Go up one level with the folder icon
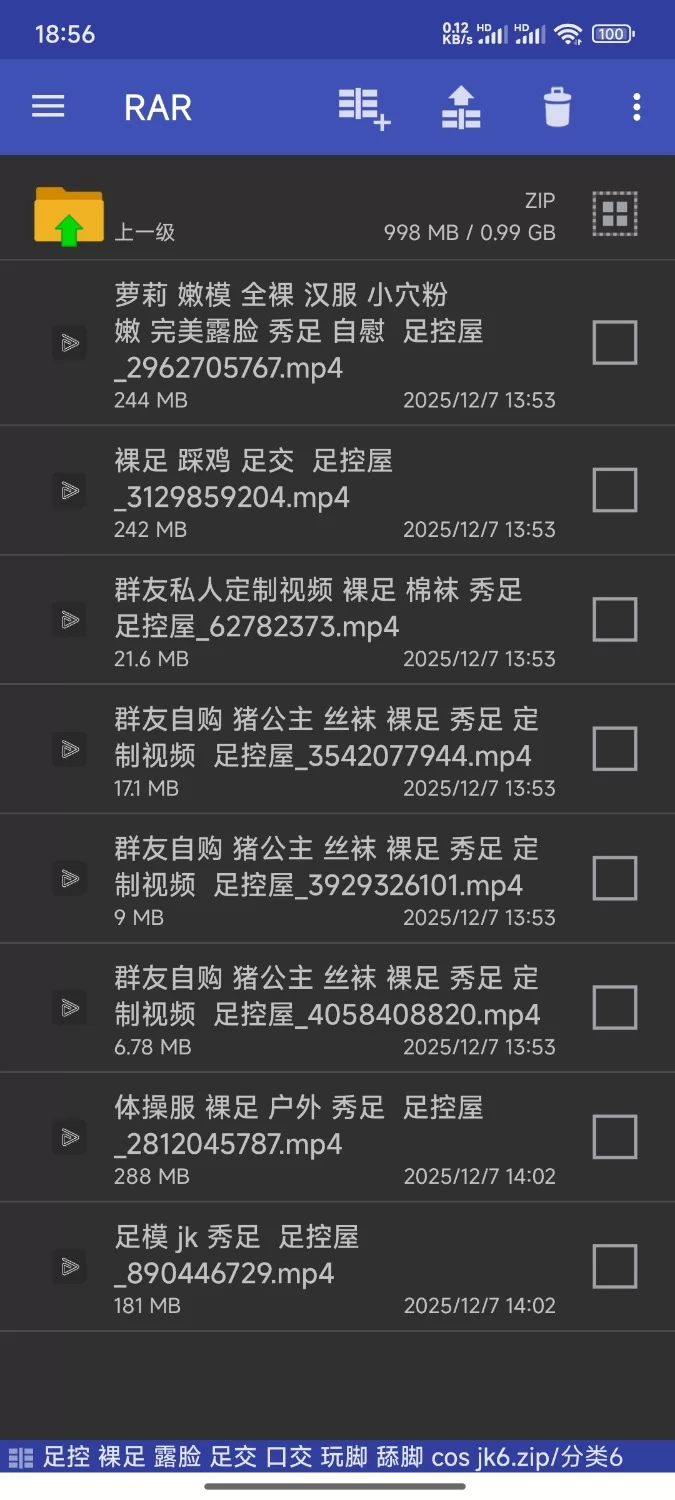This screenshot has width=675, height=1500. coord(68,215)
